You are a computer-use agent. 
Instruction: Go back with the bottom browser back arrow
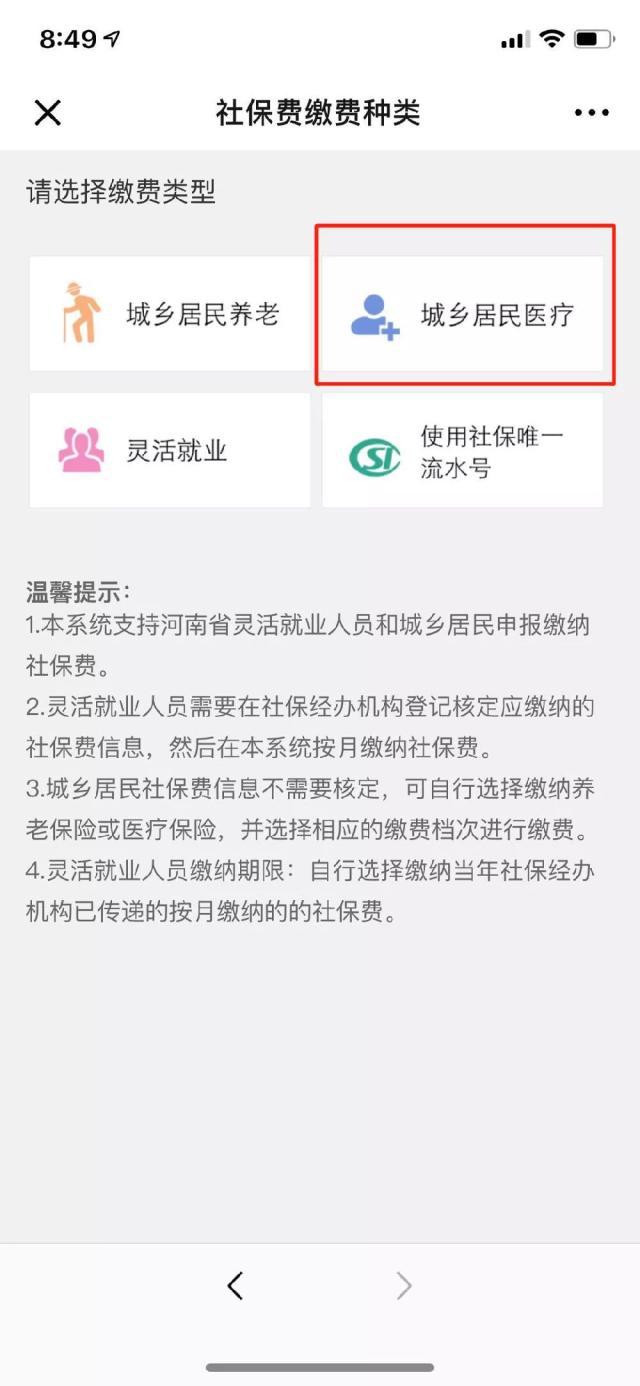235,1286
